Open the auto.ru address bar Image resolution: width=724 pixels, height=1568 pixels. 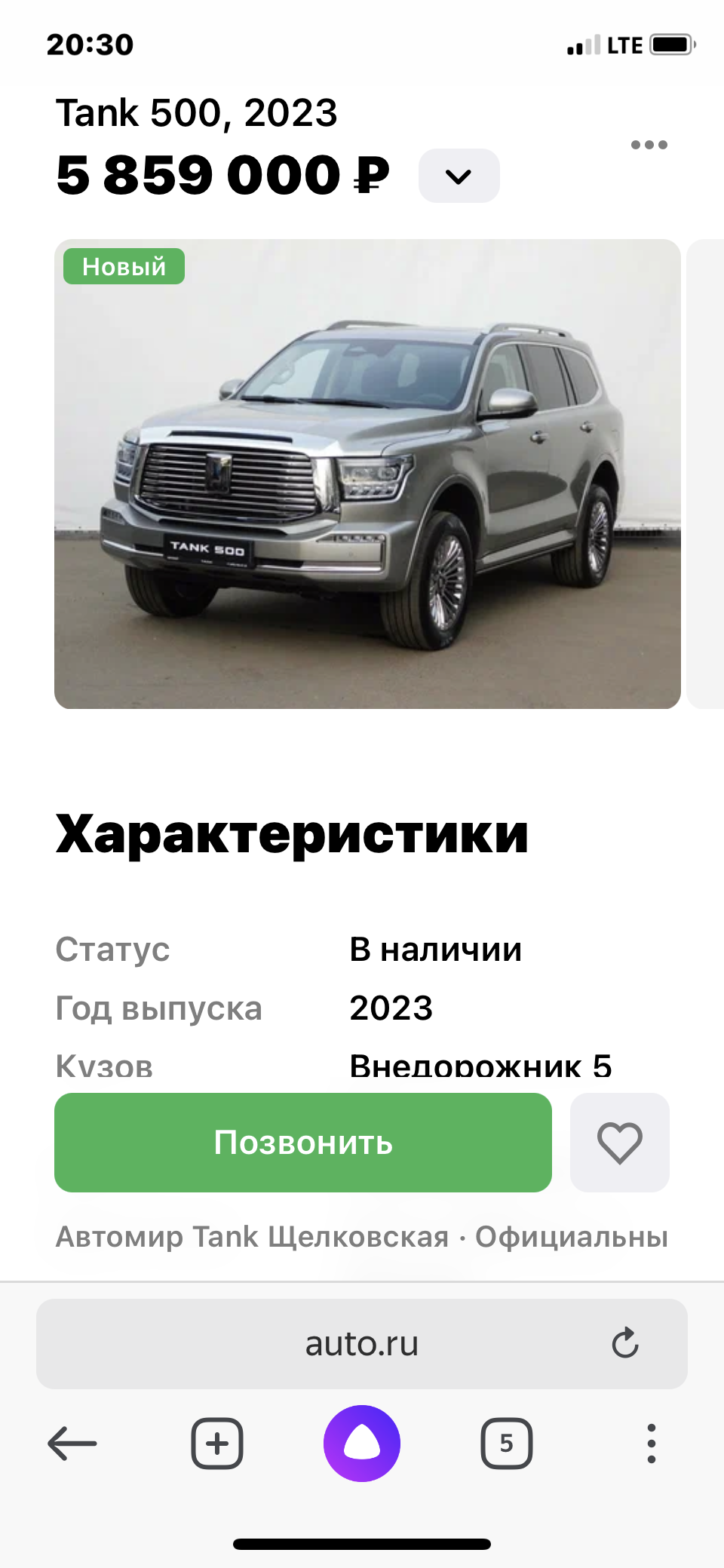tap(362, 1343)
